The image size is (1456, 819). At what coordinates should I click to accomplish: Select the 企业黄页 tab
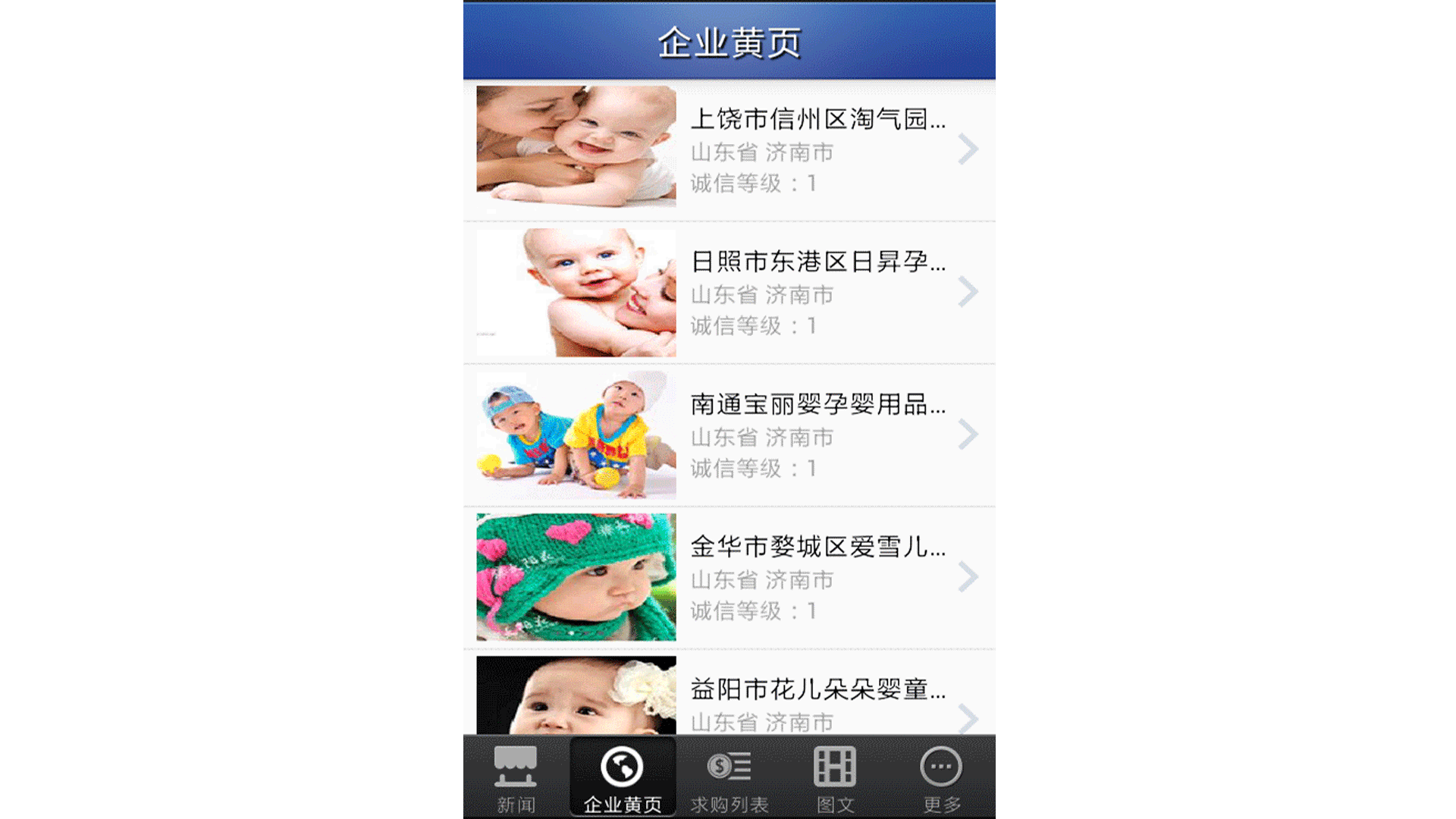tap(623, 778)
